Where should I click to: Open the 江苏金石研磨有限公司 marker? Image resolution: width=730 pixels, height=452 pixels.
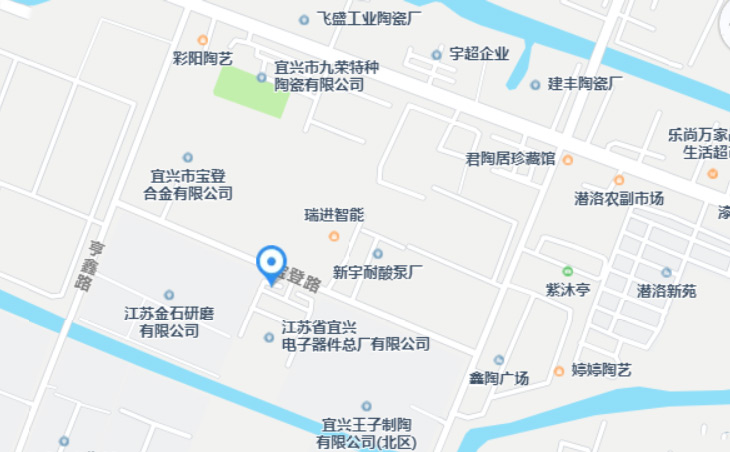click(x=169, y=295)
